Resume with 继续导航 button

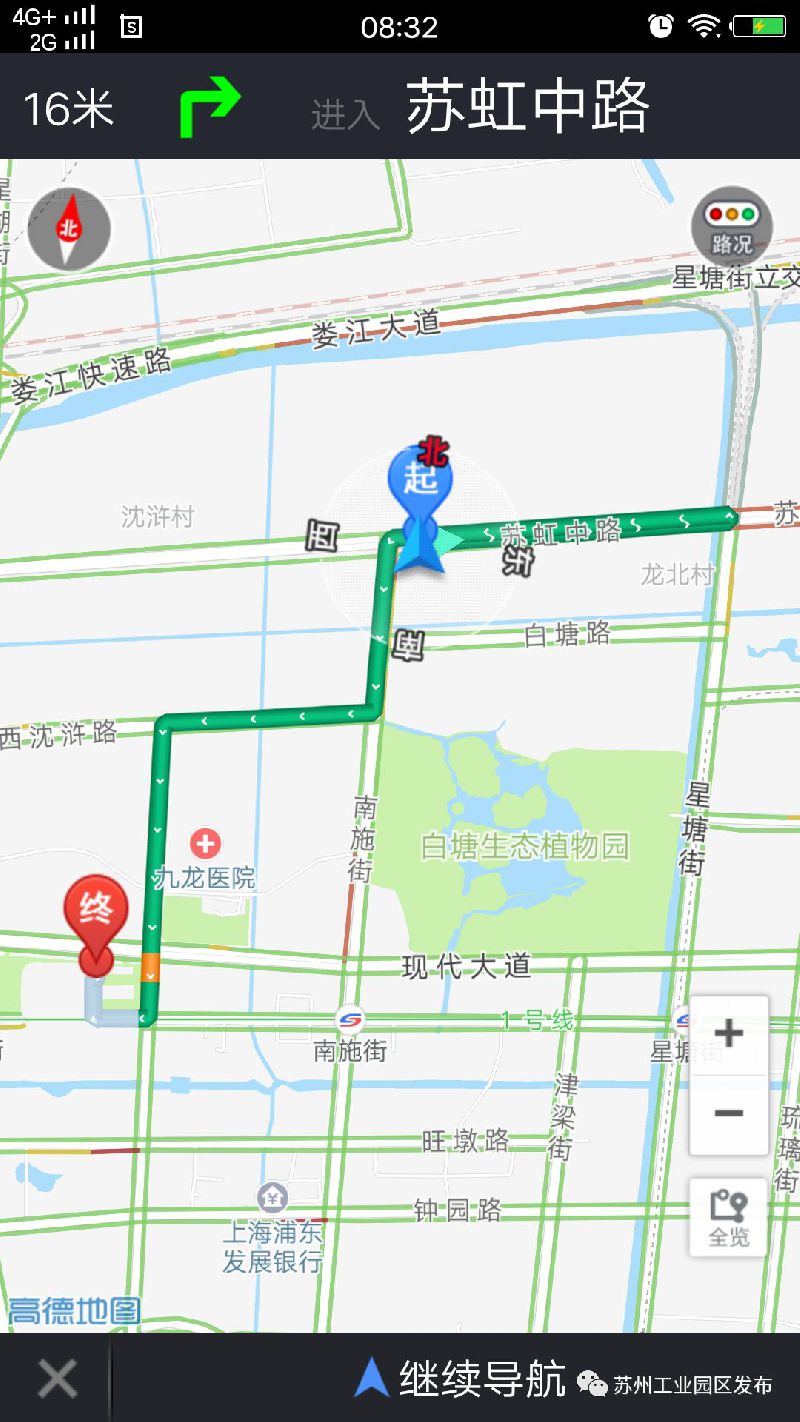point(462,1378)
